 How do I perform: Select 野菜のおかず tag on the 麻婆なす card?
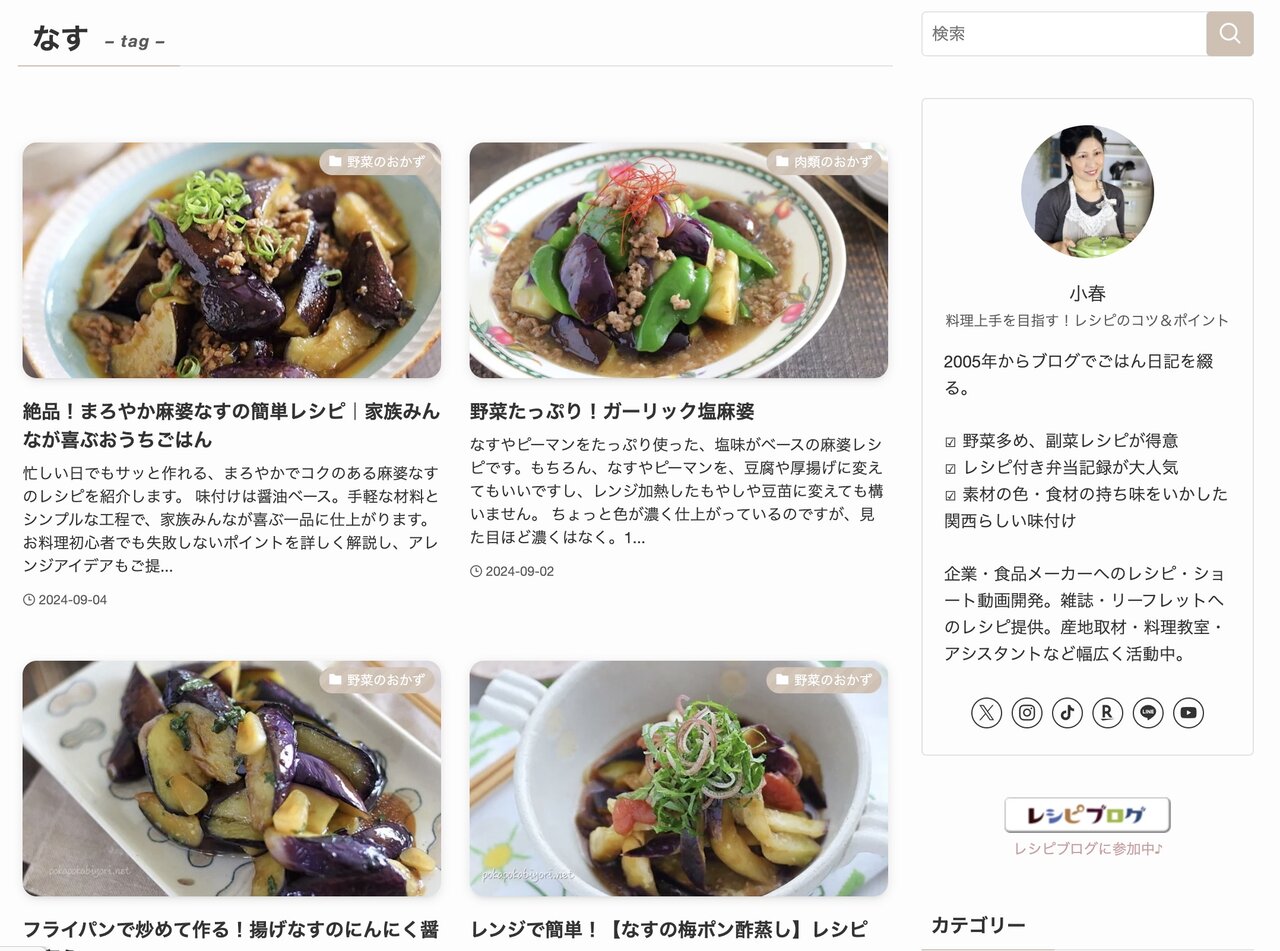point(377,161)
